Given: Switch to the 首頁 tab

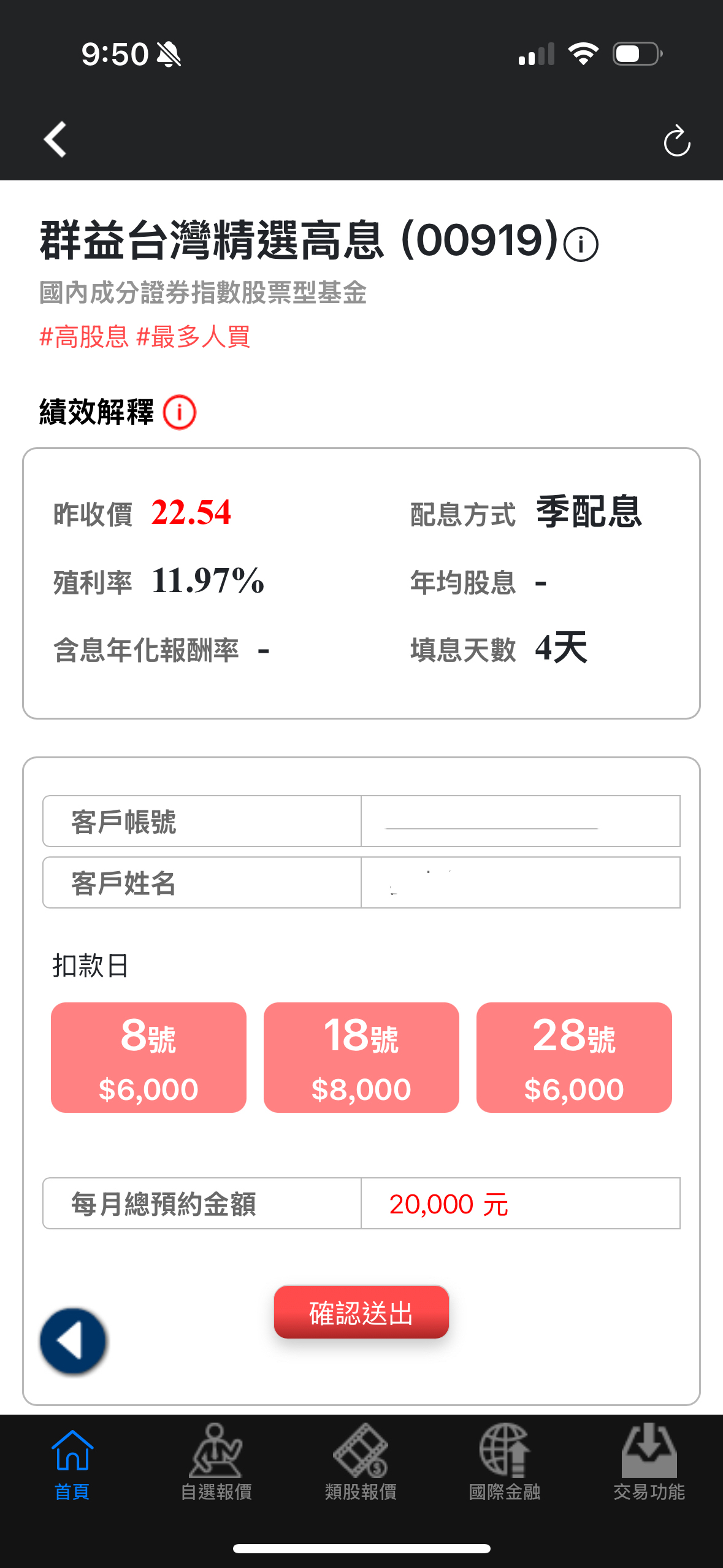Looking at the screenshot, I should click(72, 1463).
